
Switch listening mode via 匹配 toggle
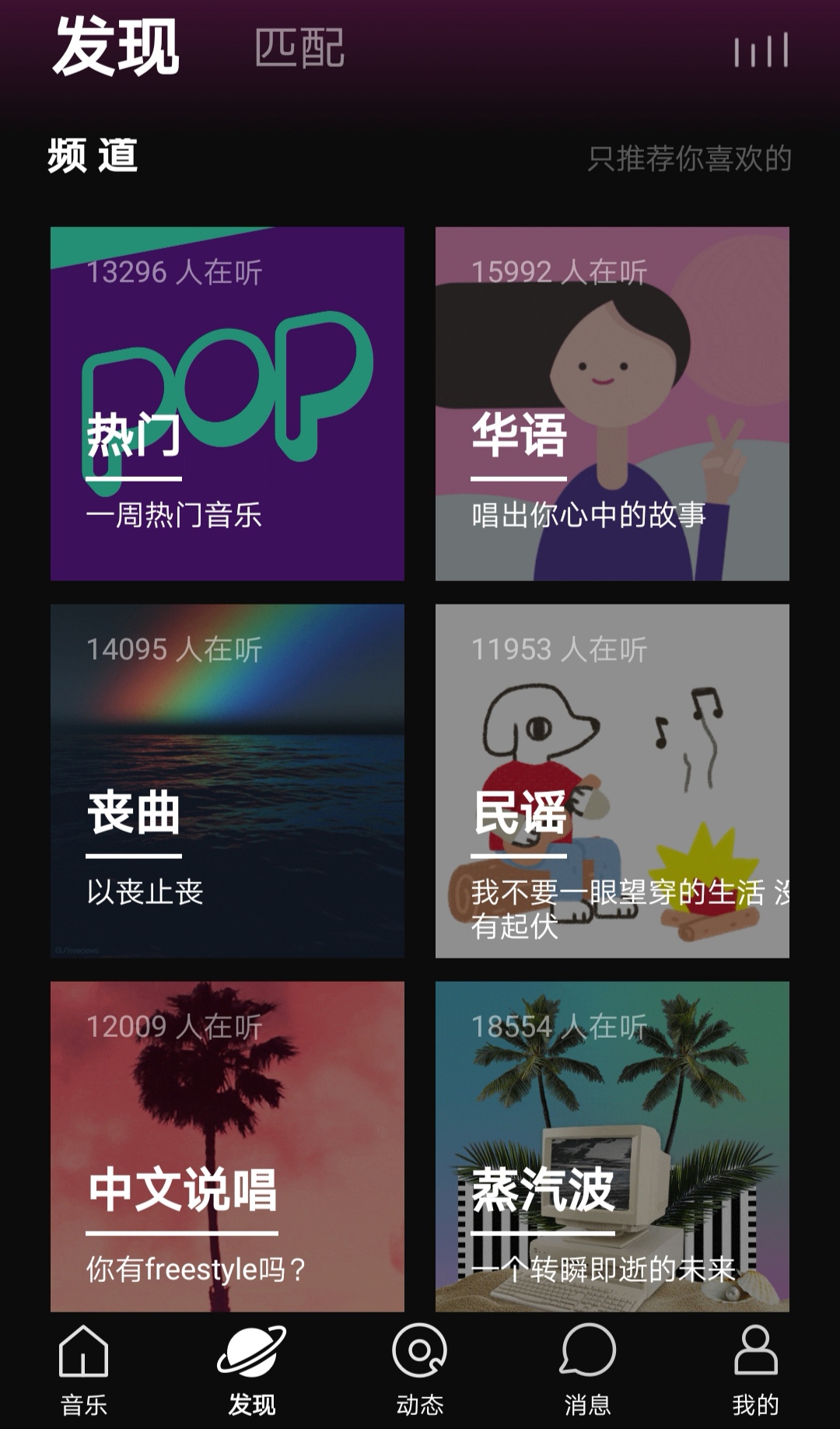click(298, 48)
